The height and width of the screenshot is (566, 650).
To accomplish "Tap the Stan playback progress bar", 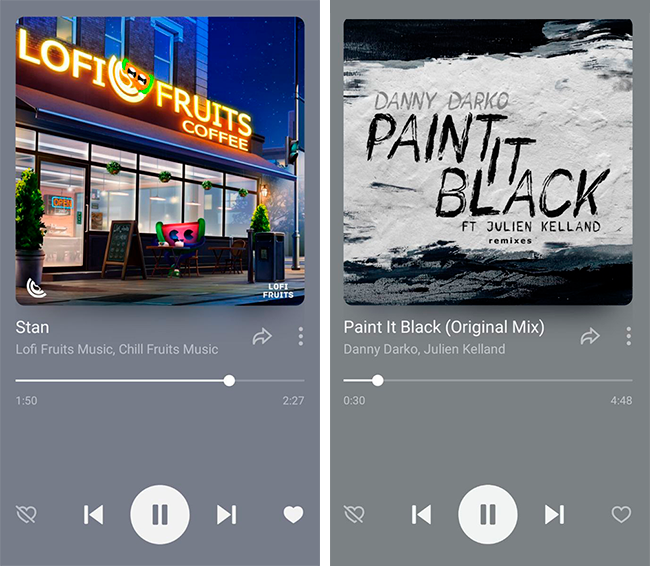I will [x=160, y=381].
